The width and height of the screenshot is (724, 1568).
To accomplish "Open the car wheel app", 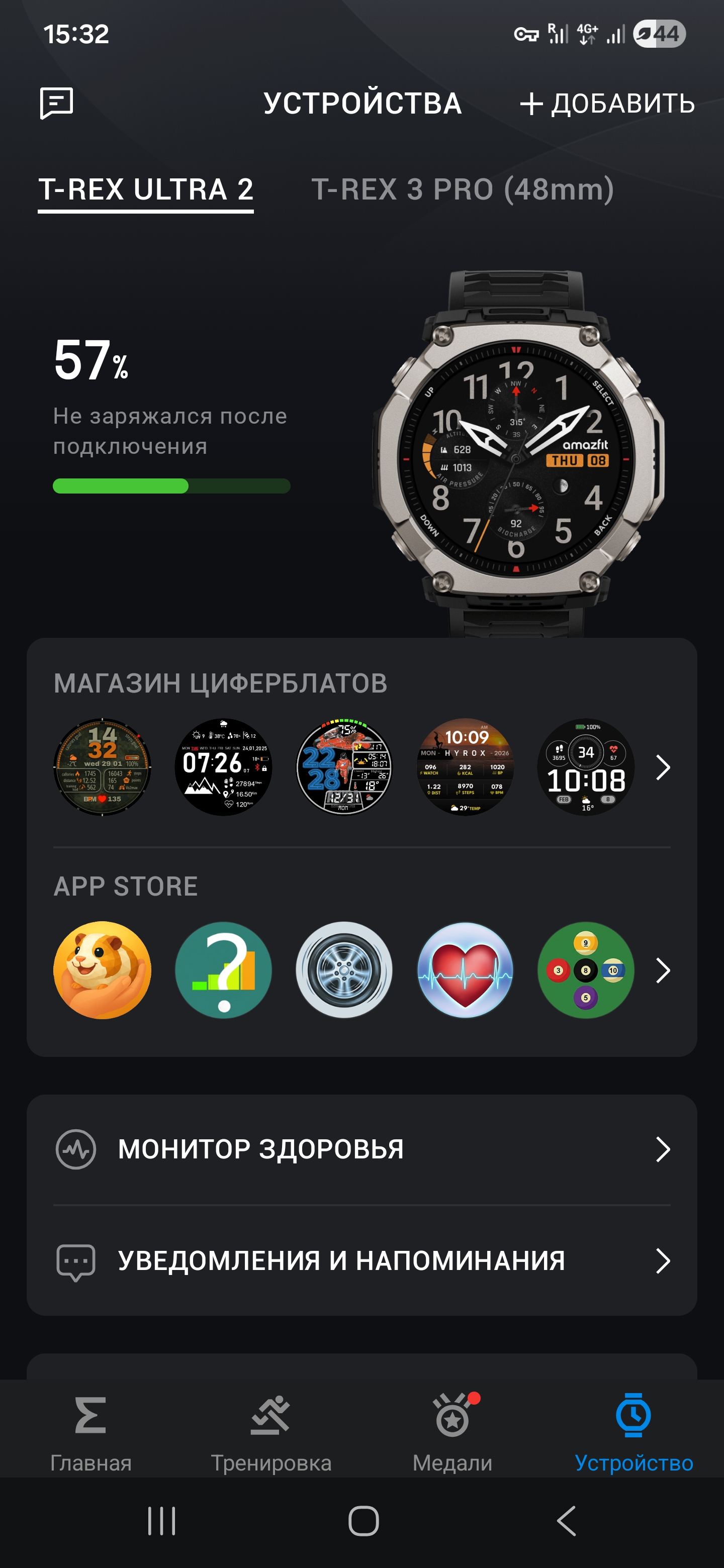I will coord(344,969).
